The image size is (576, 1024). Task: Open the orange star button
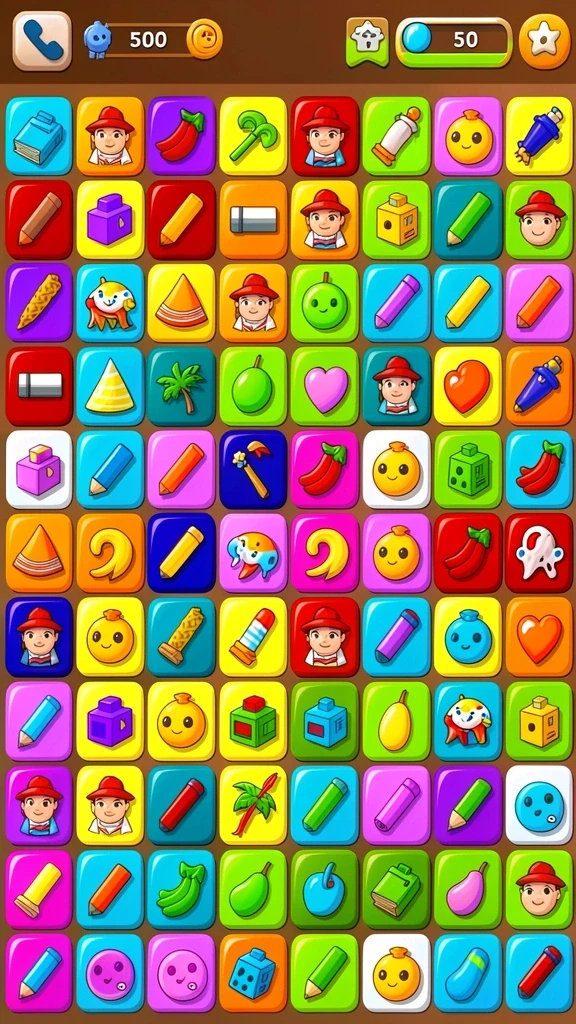[544, 41]
